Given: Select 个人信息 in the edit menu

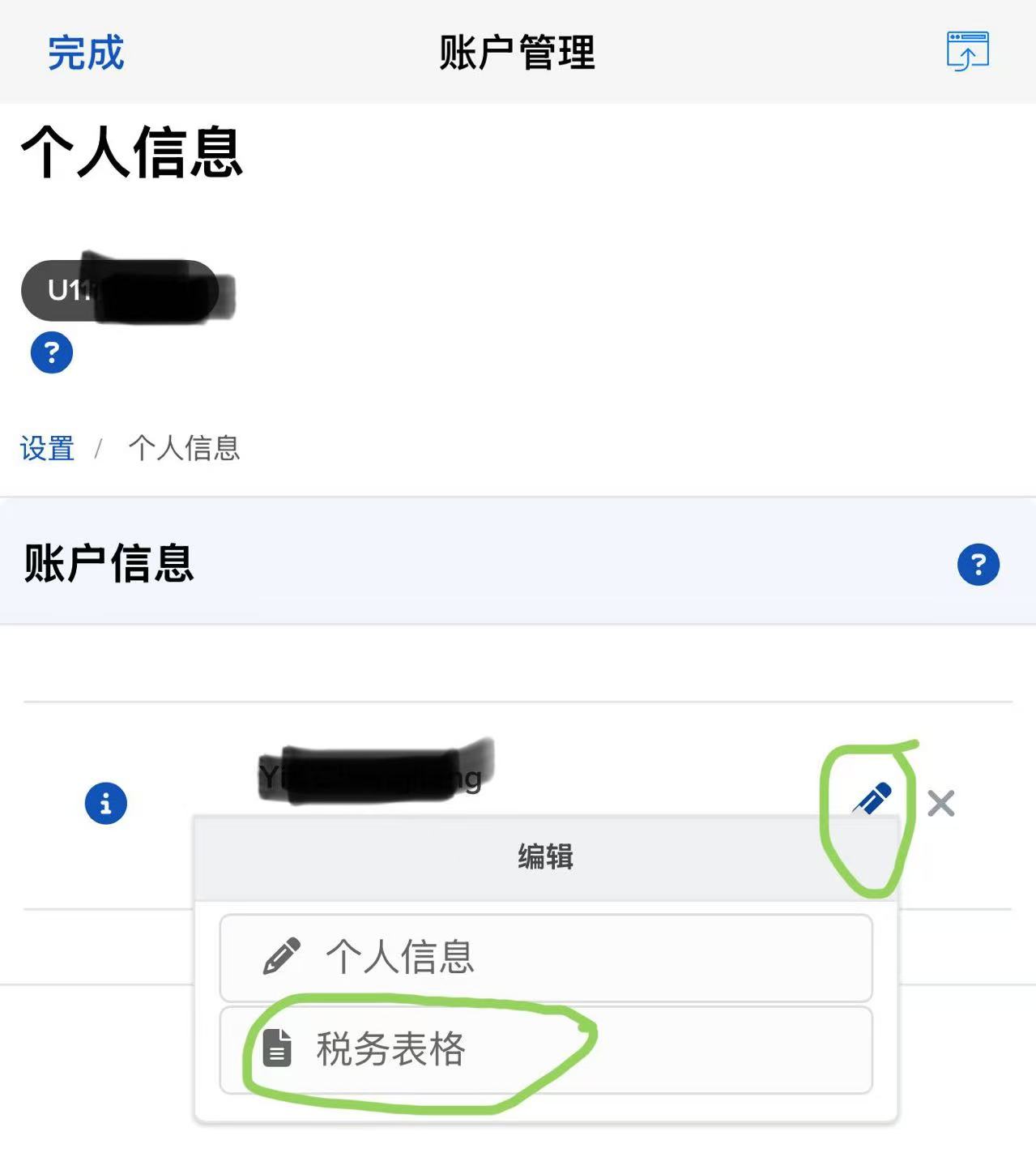Looking at the screenshot, I should pyautogui.click(x=545, y=958).
